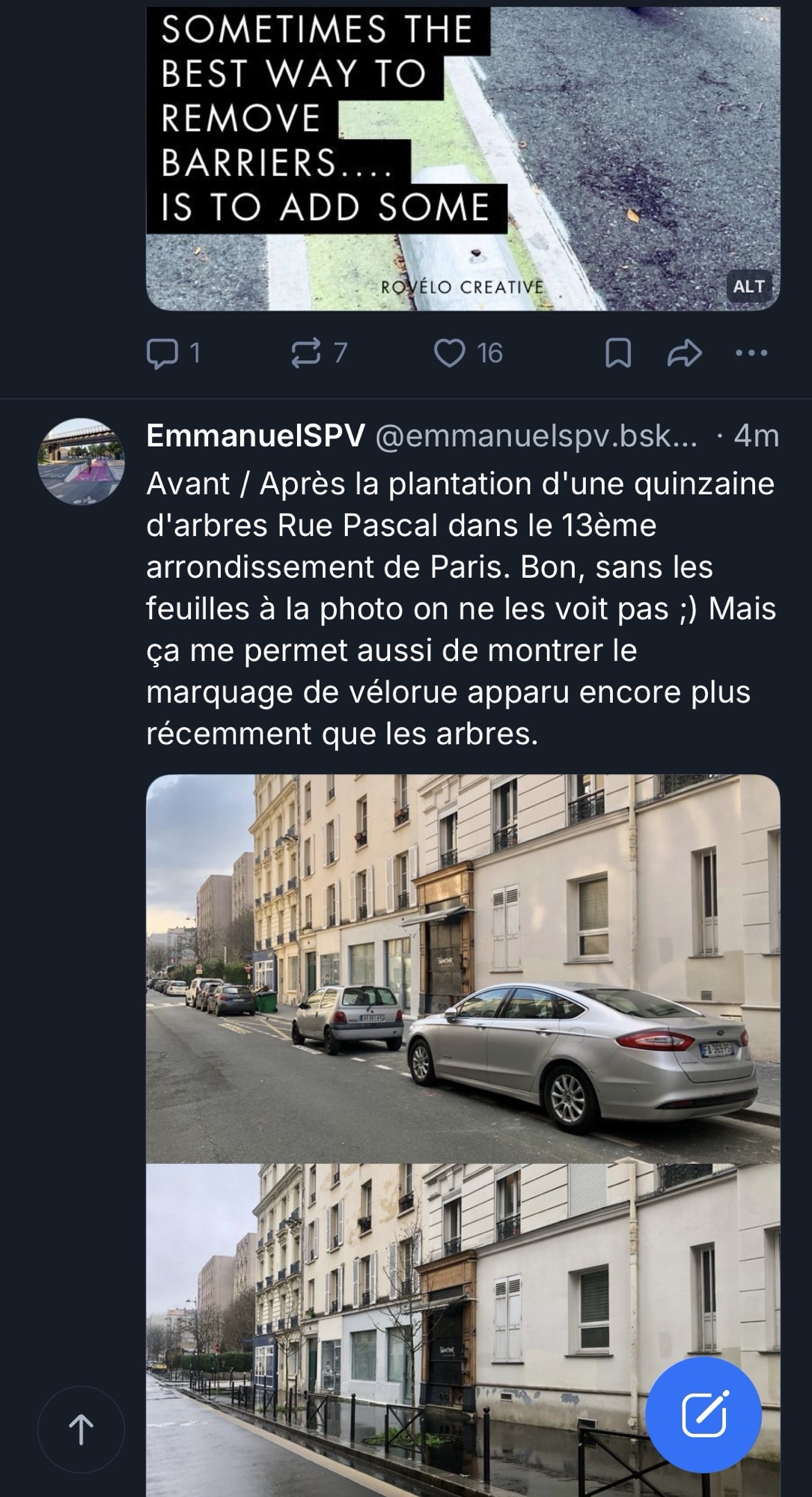Image resolution: width=812 pixels, height=1497 pixels.
Task: Open the EmmanuelSPV username link
Action: (255, 436)
